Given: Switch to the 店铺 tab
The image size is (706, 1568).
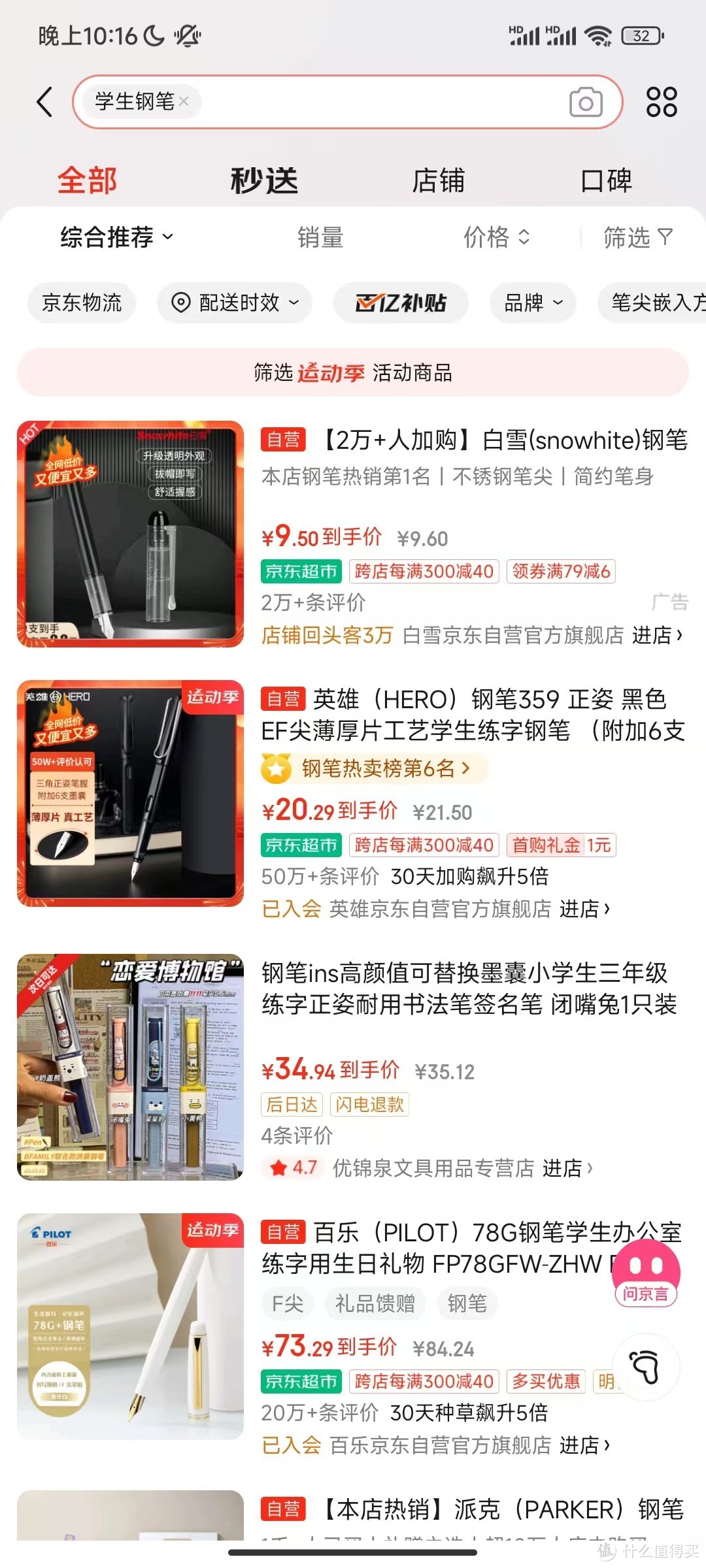Looking at the screenshot, I should (x=438, y=181).
